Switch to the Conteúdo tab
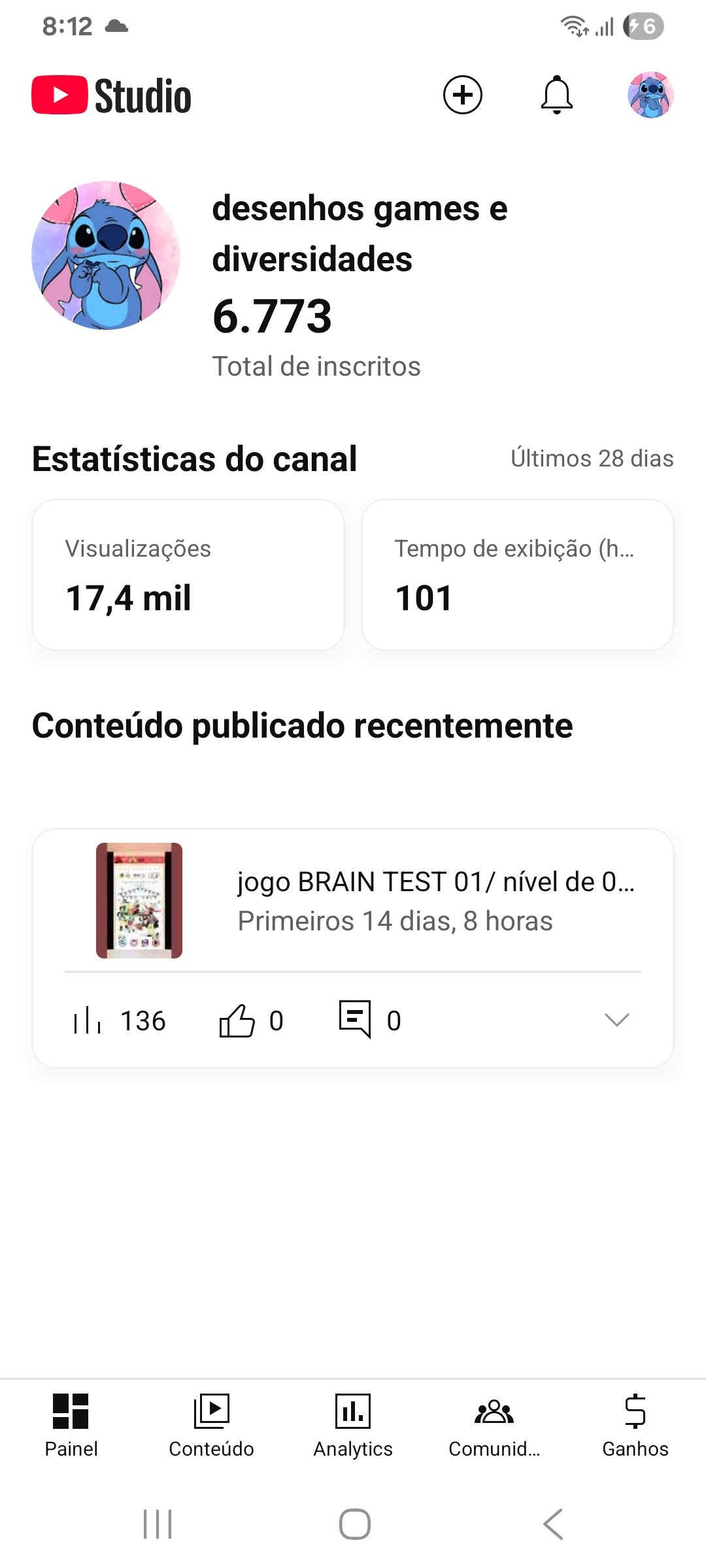This screenshot has height=1568, width=706. point(211,1426)
